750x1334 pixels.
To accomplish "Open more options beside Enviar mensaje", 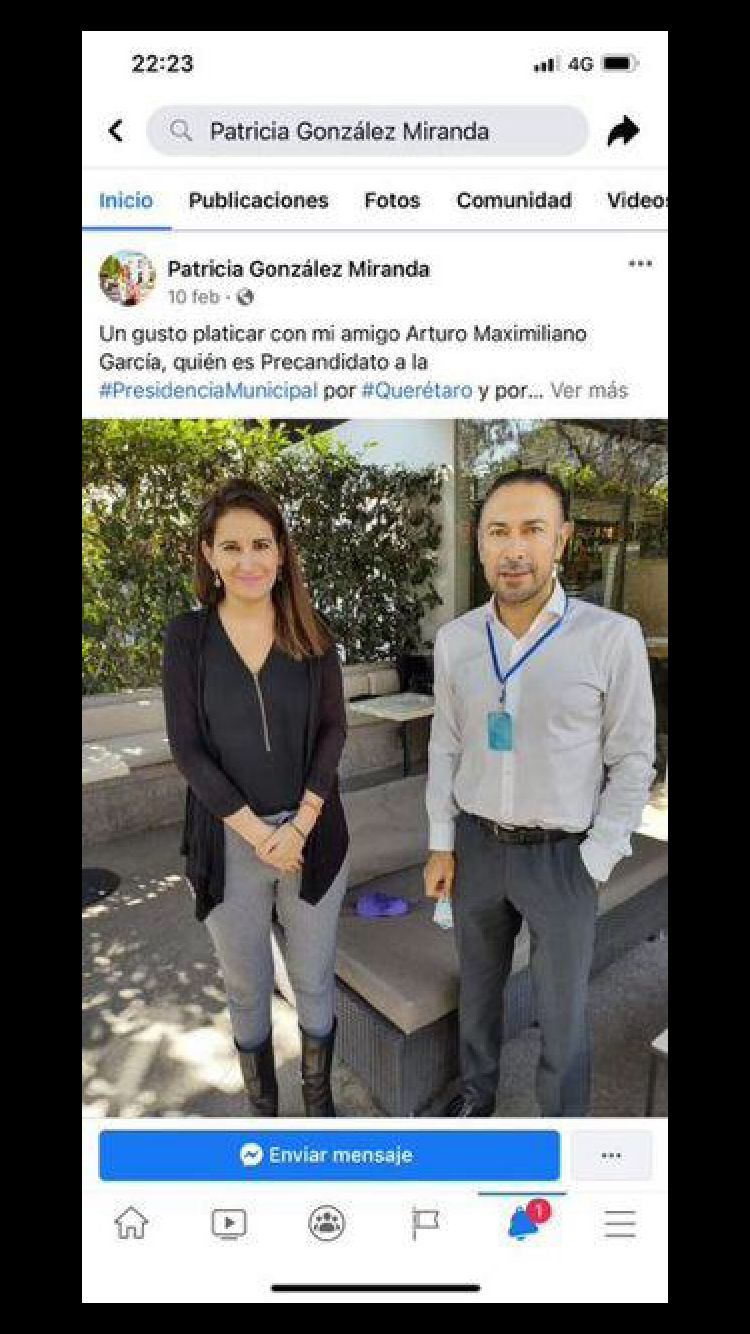I will pyautogui.click(x=611, y=1155).
